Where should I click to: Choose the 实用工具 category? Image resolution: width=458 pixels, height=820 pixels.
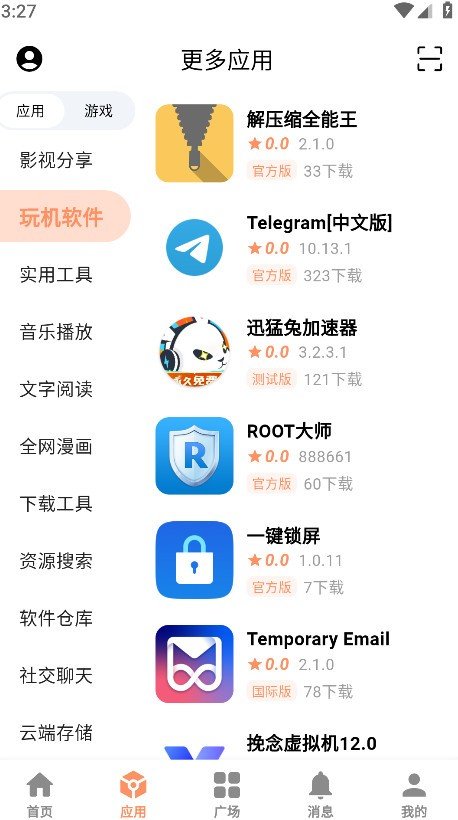(56, 275)
